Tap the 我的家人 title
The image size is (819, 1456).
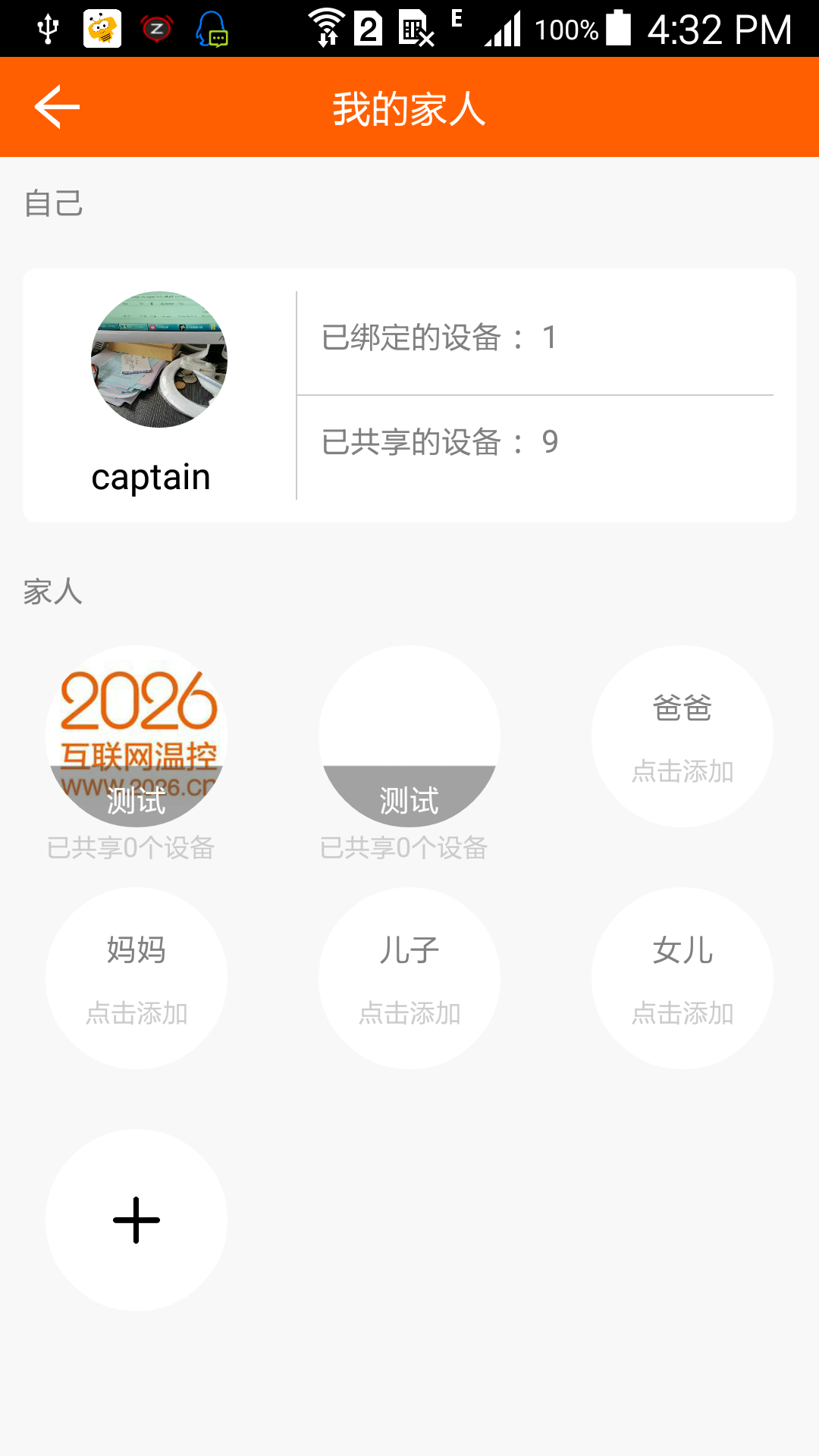pos(409,106)
